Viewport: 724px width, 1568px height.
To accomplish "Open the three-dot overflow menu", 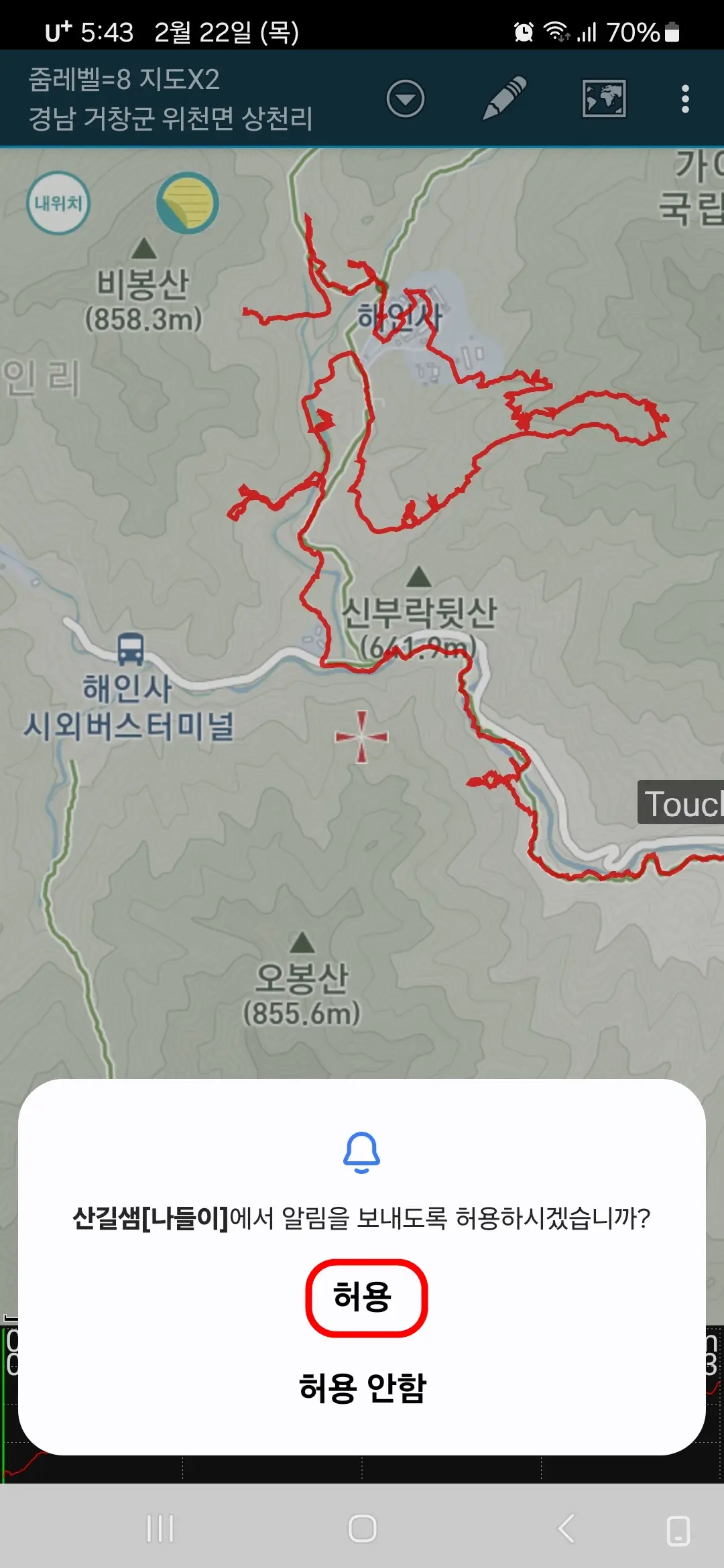I will (685, 99).
